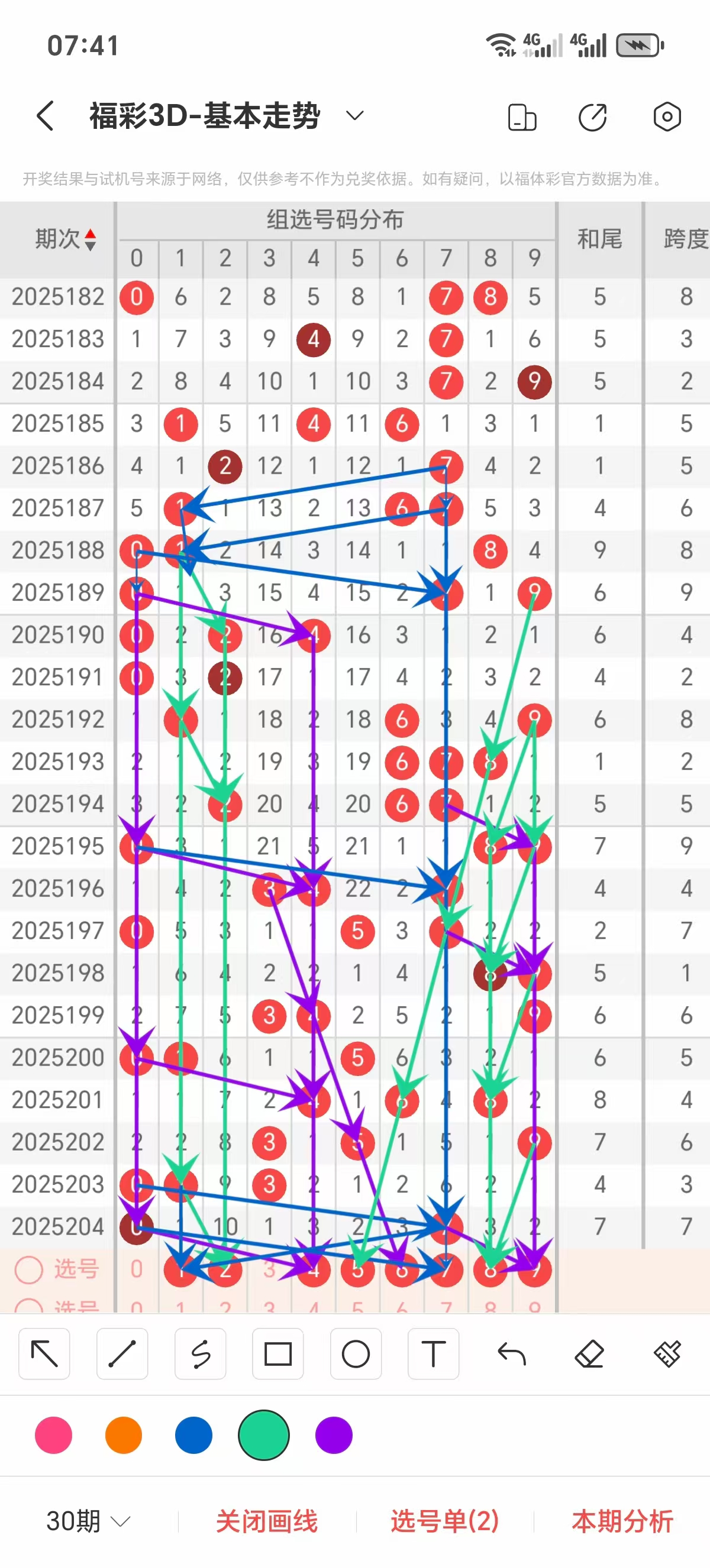Select the eraser tool
This screenshot has width=710, height=1568.
pos(589,1355)
